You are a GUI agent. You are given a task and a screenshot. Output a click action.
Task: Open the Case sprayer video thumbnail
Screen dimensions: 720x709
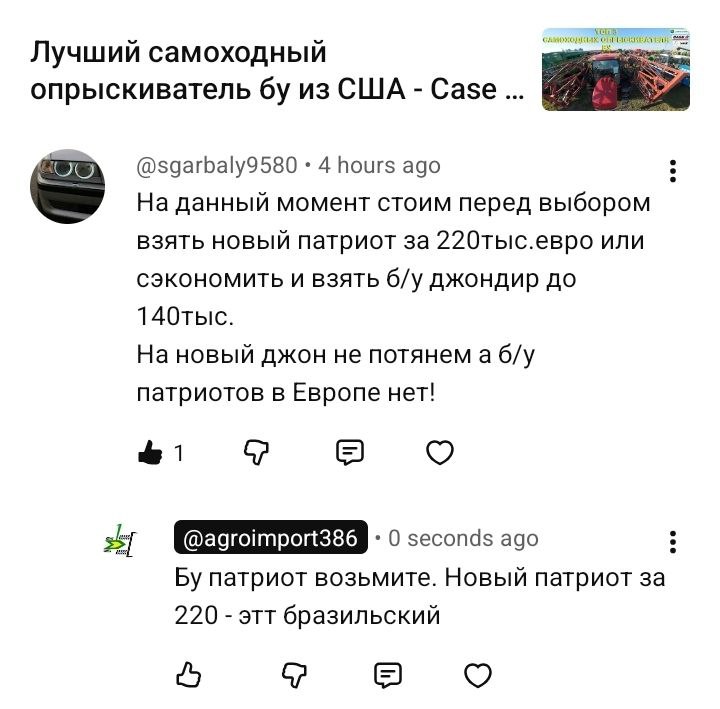pos(614,68)
